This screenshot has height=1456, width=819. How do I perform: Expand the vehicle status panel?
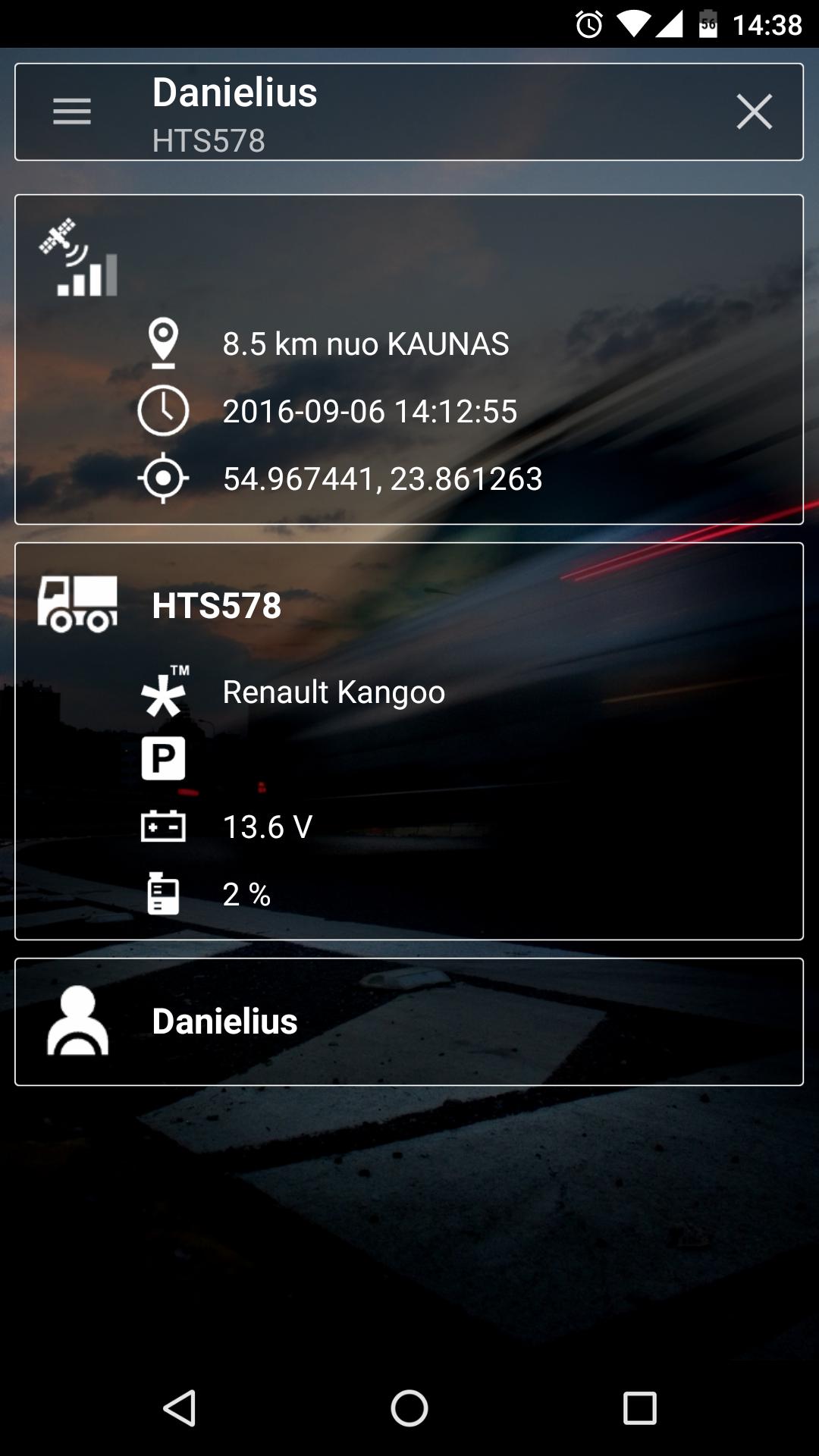pyautogui.click(x=409, y=739)
